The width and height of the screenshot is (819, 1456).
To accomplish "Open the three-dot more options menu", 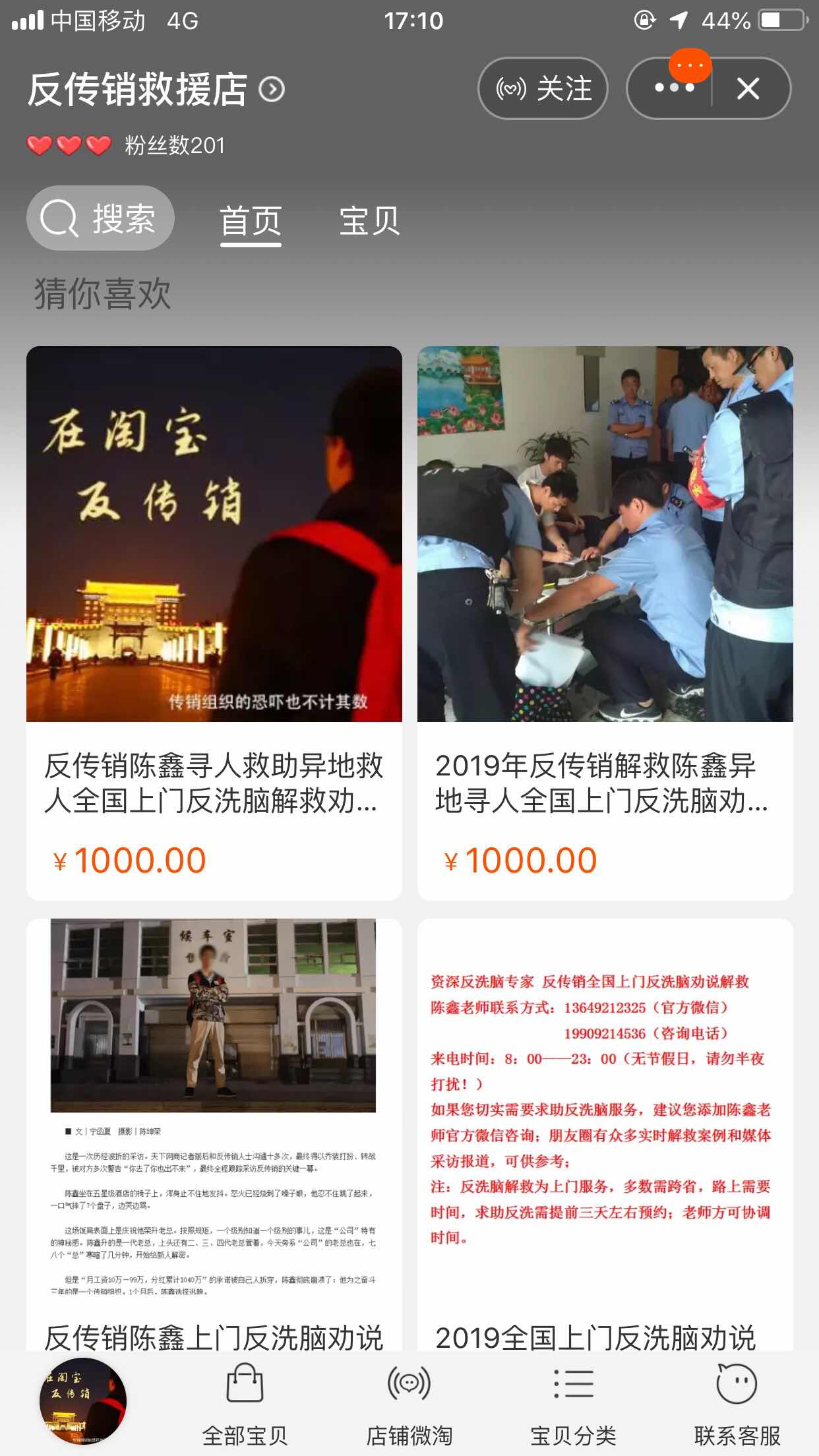I will click(x=673, y=88).
